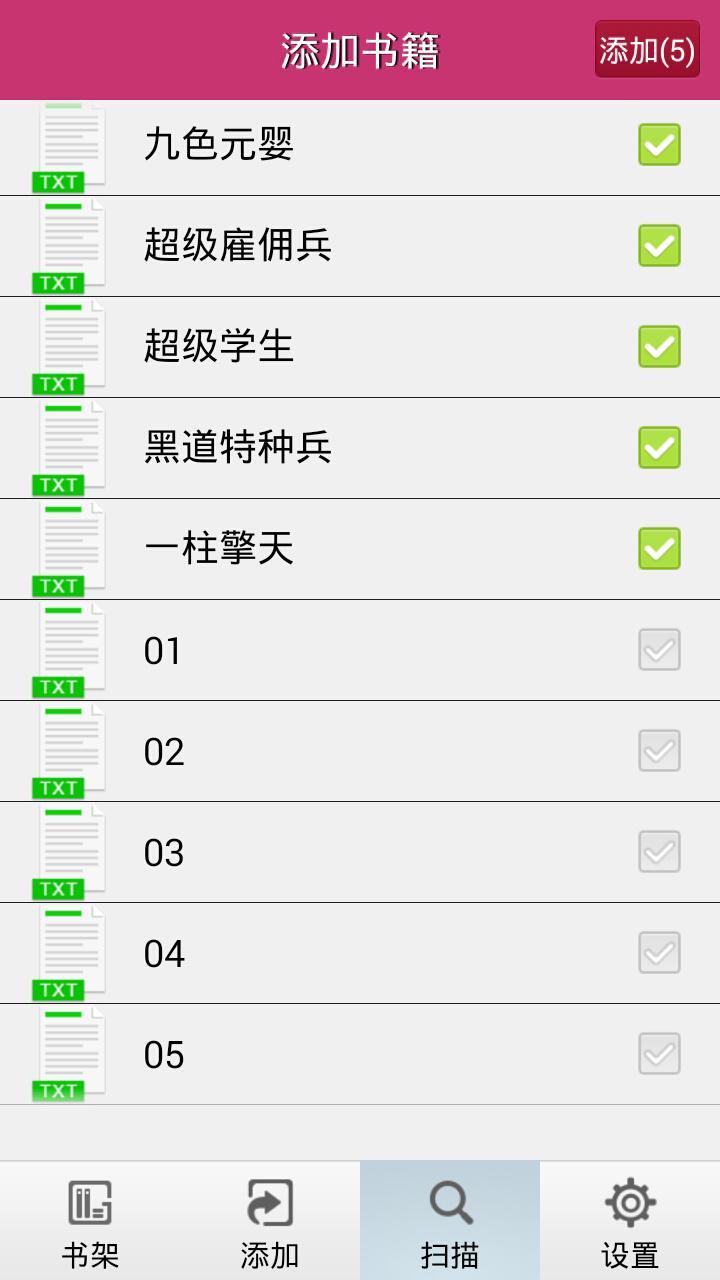Tick the checkbox next to 02
This screenshot has width=720, height=1280.
point(660,751)
